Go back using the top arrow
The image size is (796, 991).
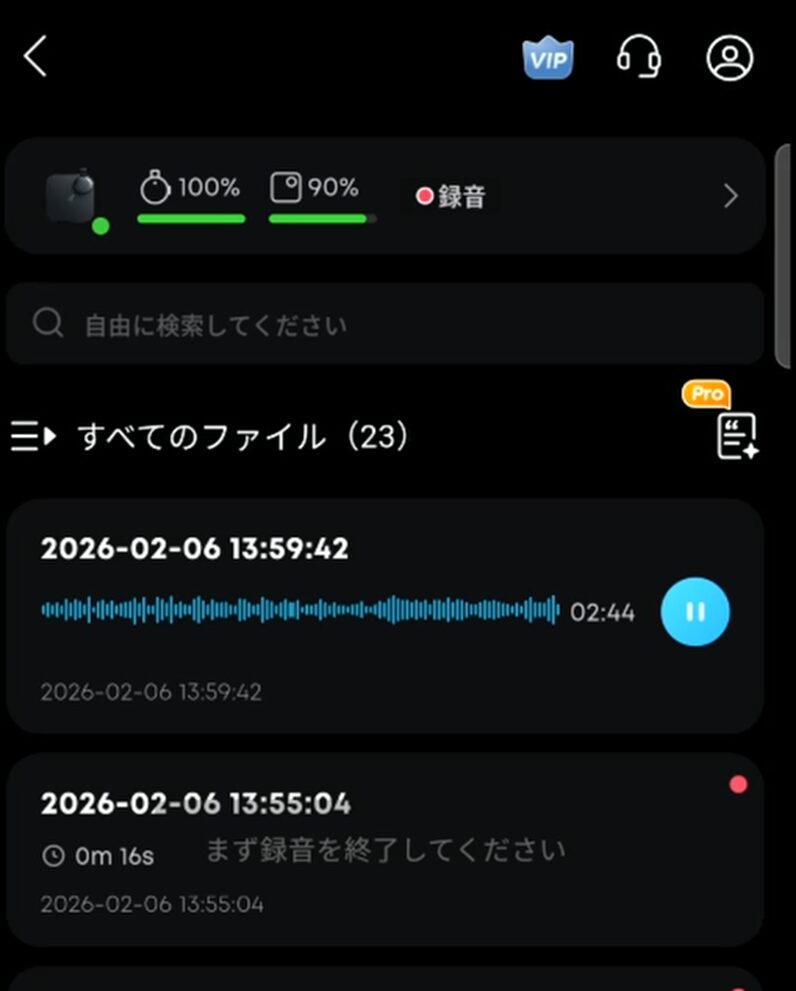[x=36, y=58]
